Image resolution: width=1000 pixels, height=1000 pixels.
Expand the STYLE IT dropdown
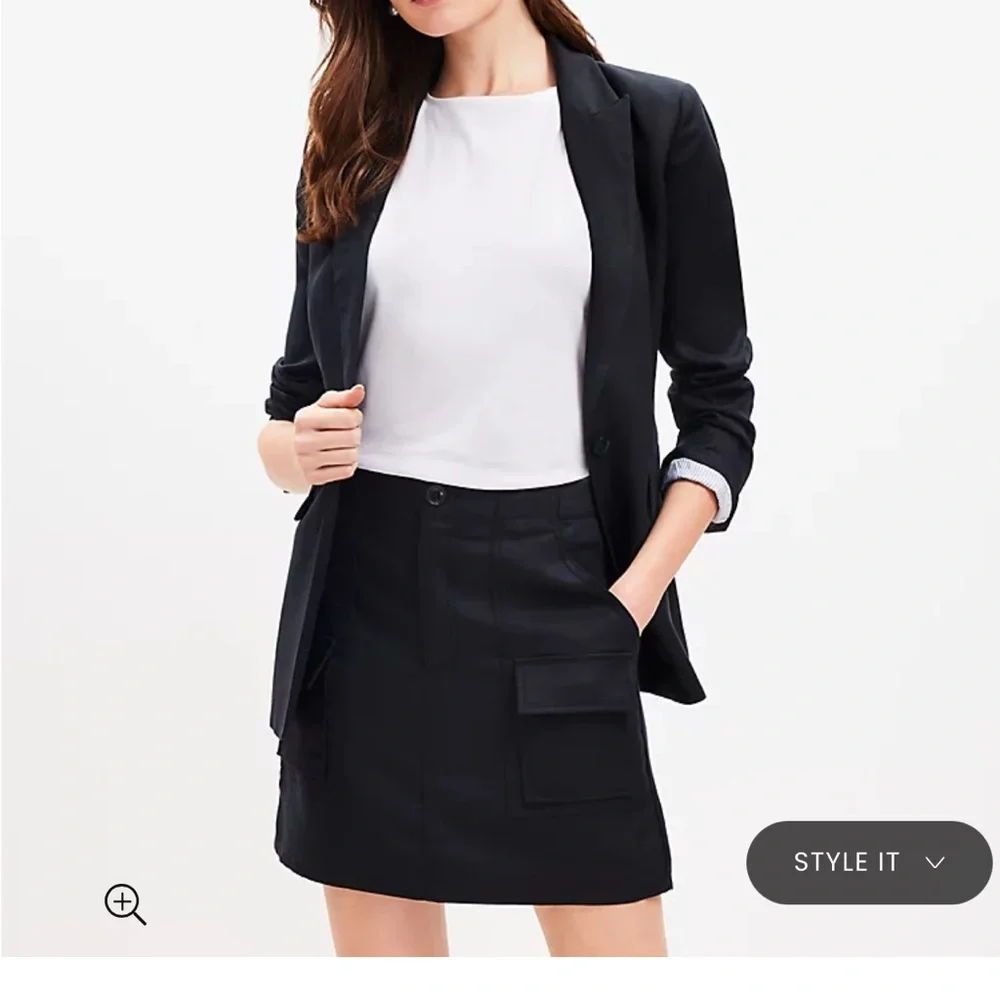(868, 862)
